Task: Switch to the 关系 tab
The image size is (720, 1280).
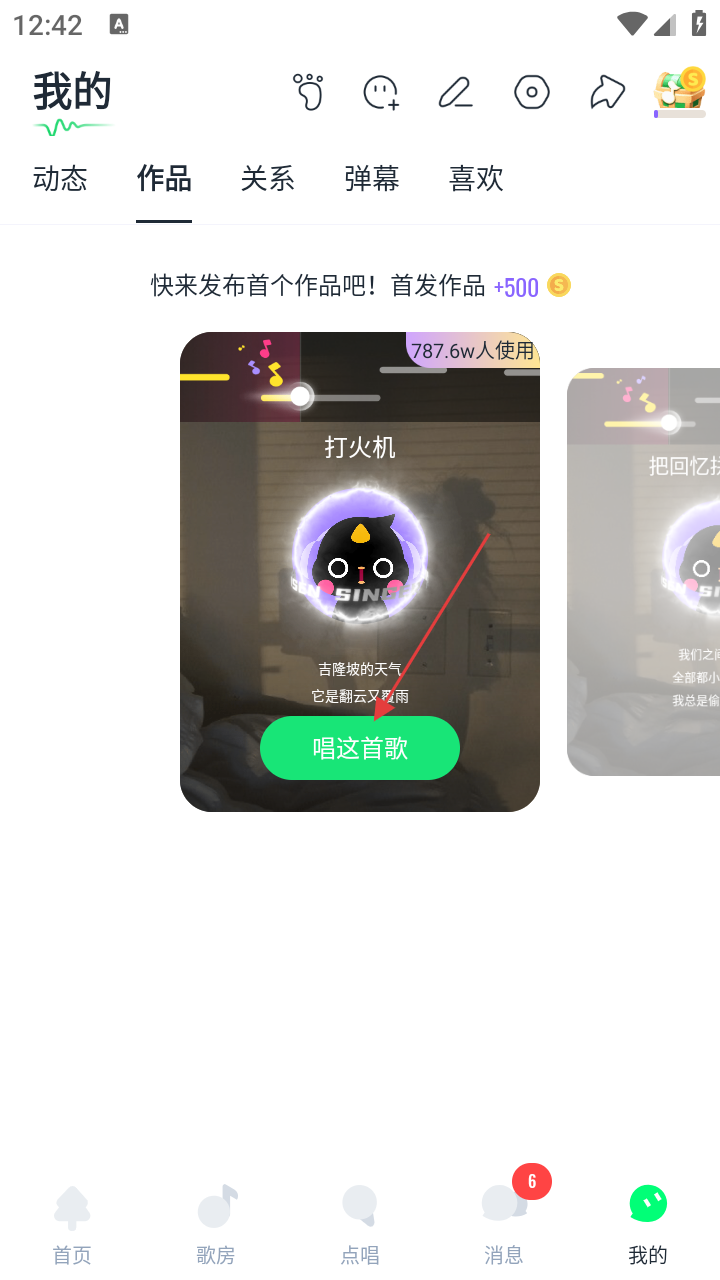Action: (x=268, y=179)
